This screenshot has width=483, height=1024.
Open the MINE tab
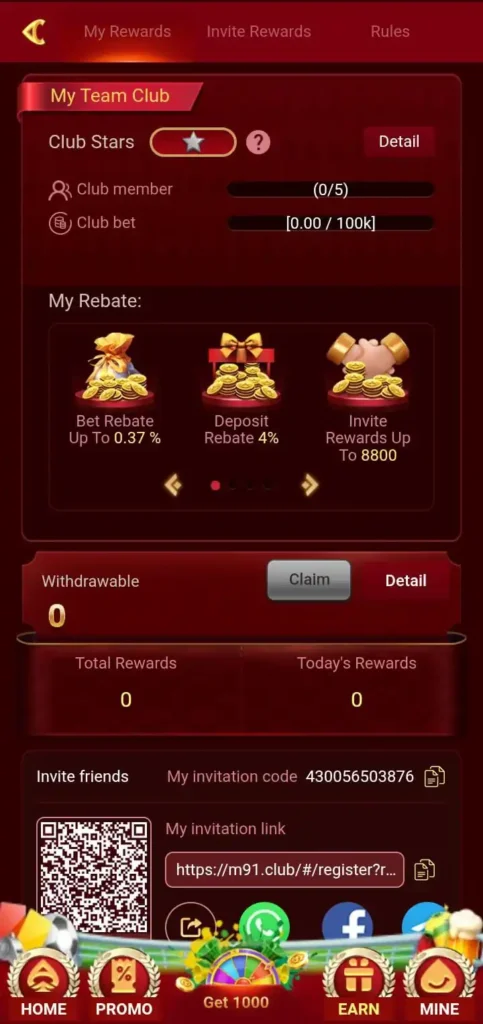click(439, 985)
